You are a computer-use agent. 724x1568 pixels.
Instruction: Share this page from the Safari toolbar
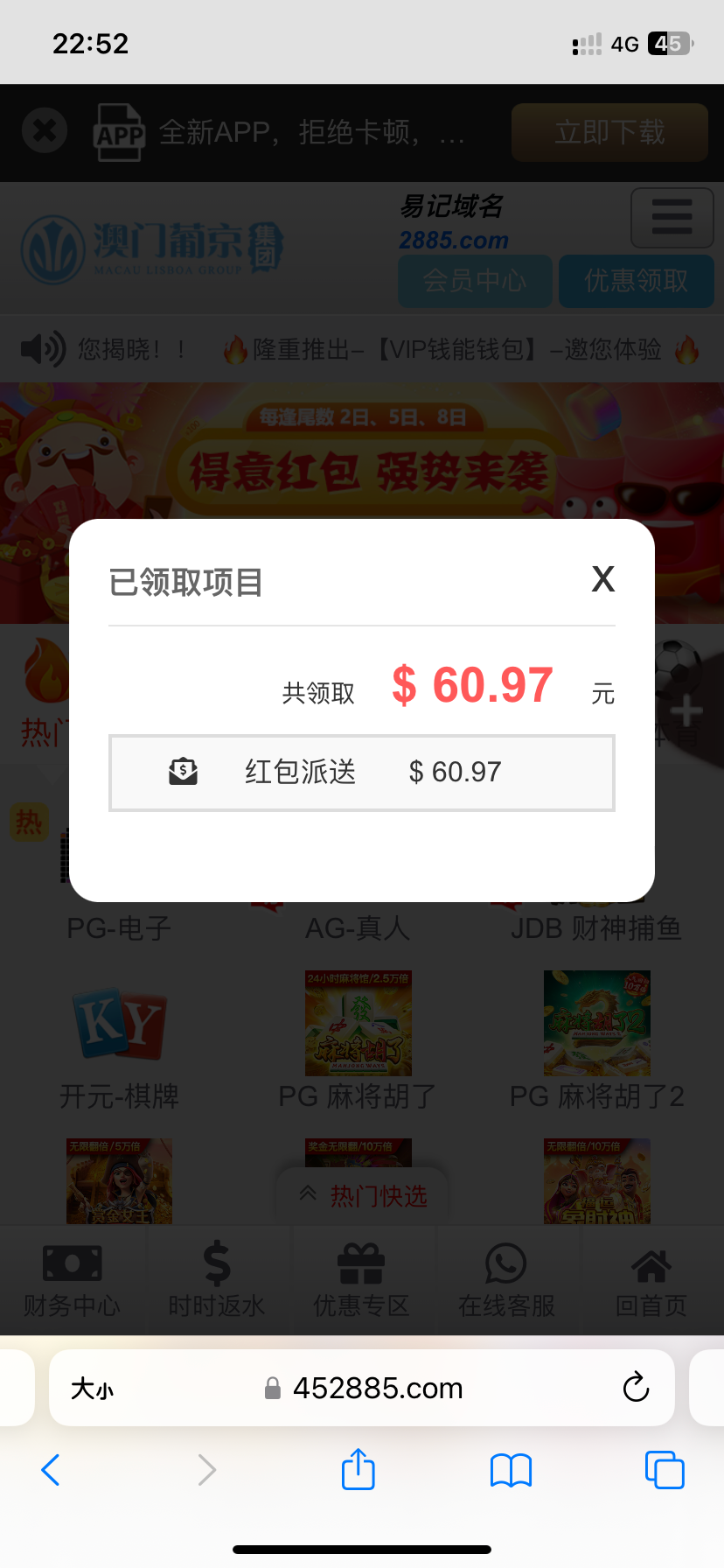tap(359, 1468)
